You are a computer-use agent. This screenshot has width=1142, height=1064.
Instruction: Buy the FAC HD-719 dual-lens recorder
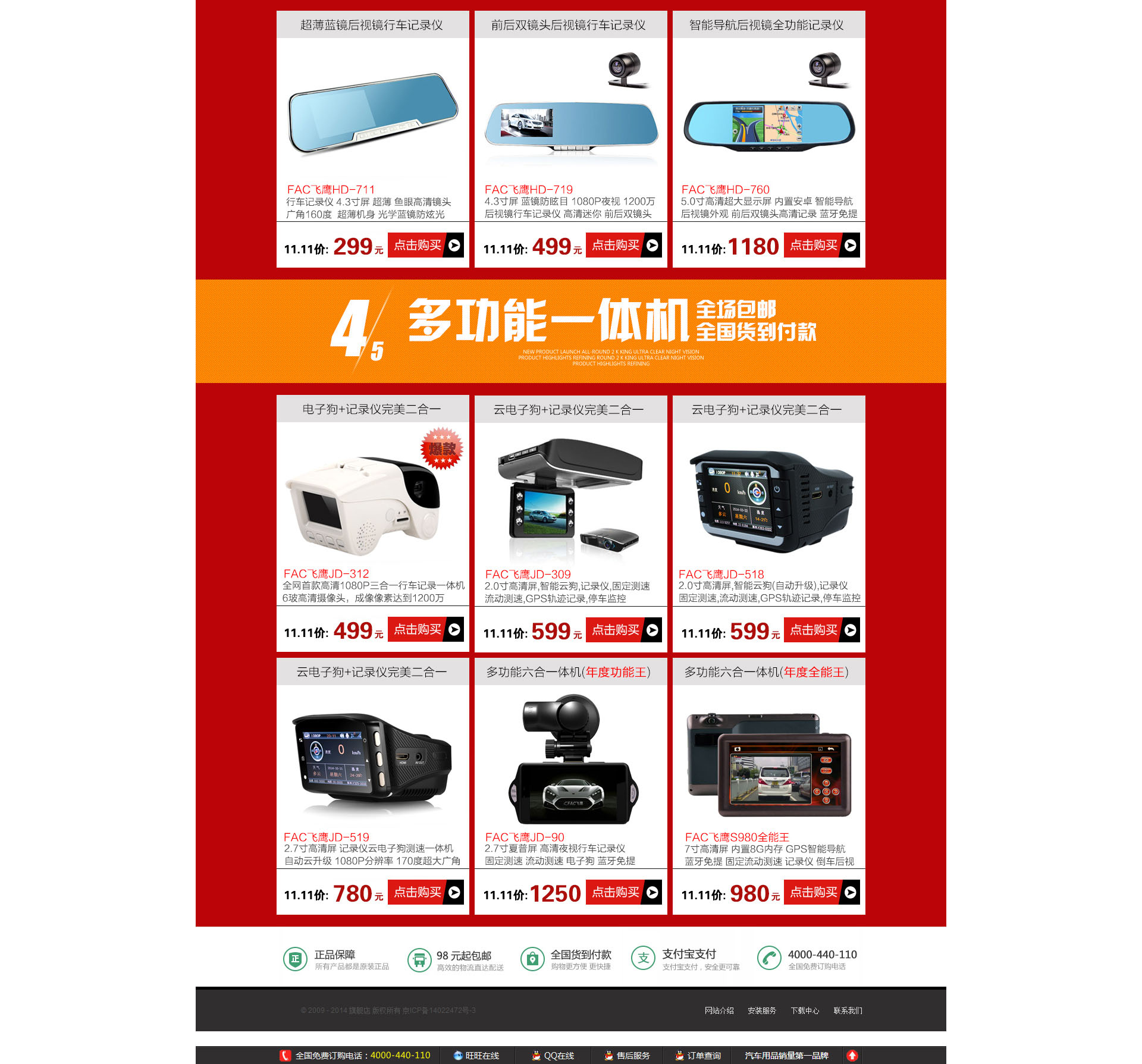(624, 246)
